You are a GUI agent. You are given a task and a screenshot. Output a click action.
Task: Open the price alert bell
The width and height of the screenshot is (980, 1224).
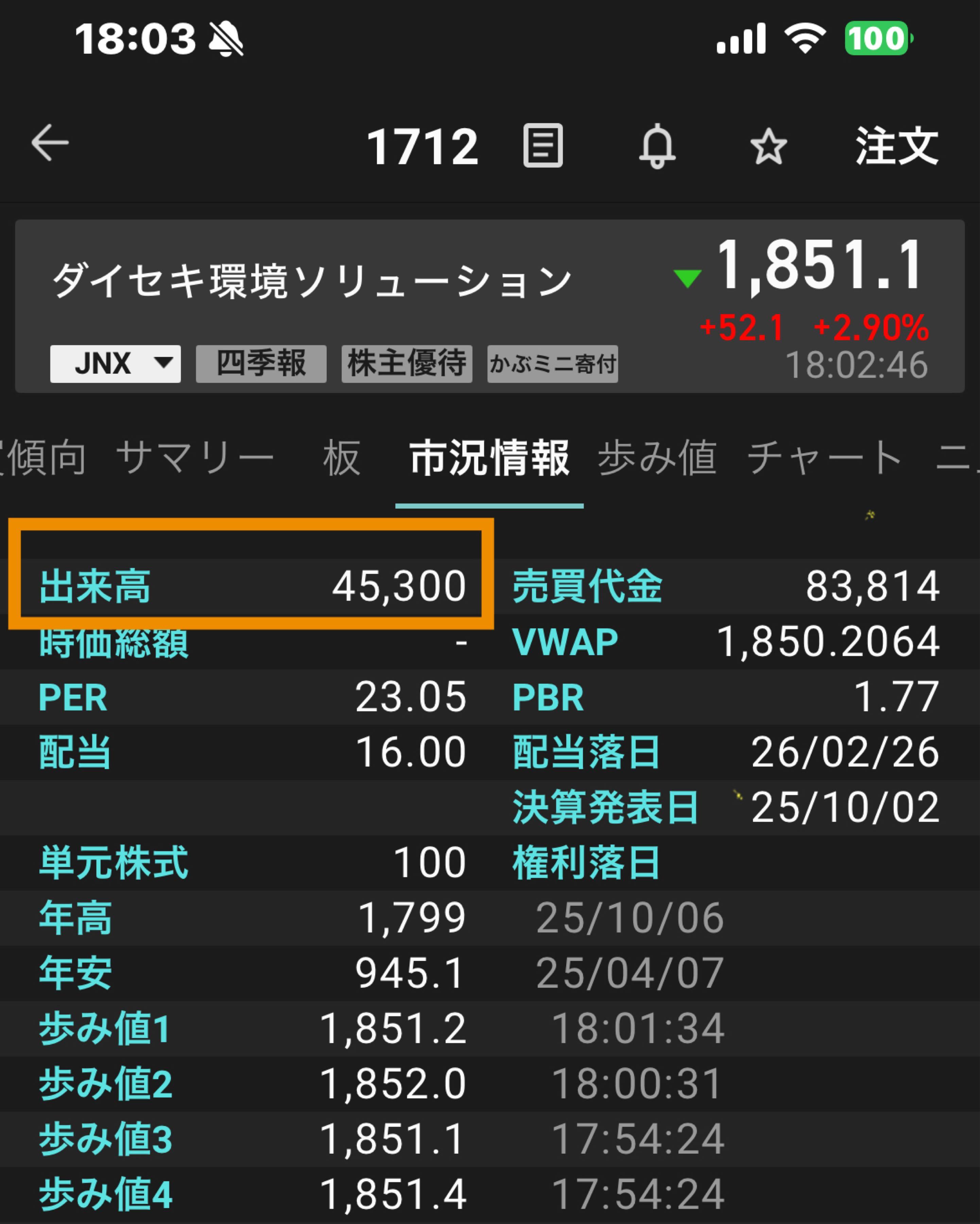pos(657,145)
